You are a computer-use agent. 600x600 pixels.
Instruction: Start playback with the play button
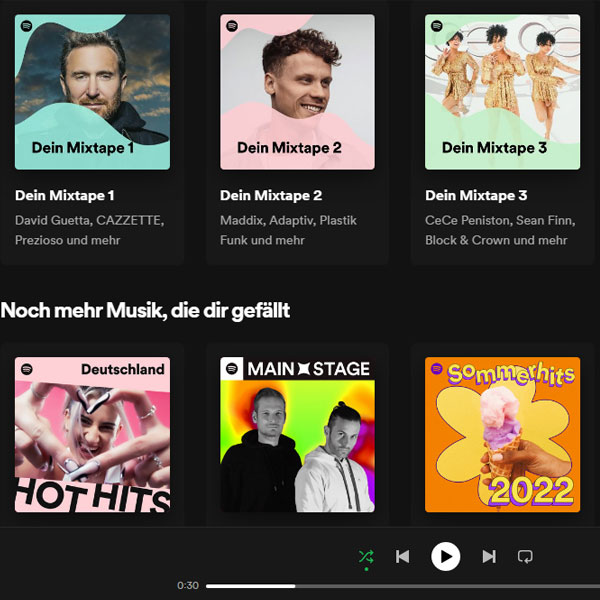pos(445,556)
